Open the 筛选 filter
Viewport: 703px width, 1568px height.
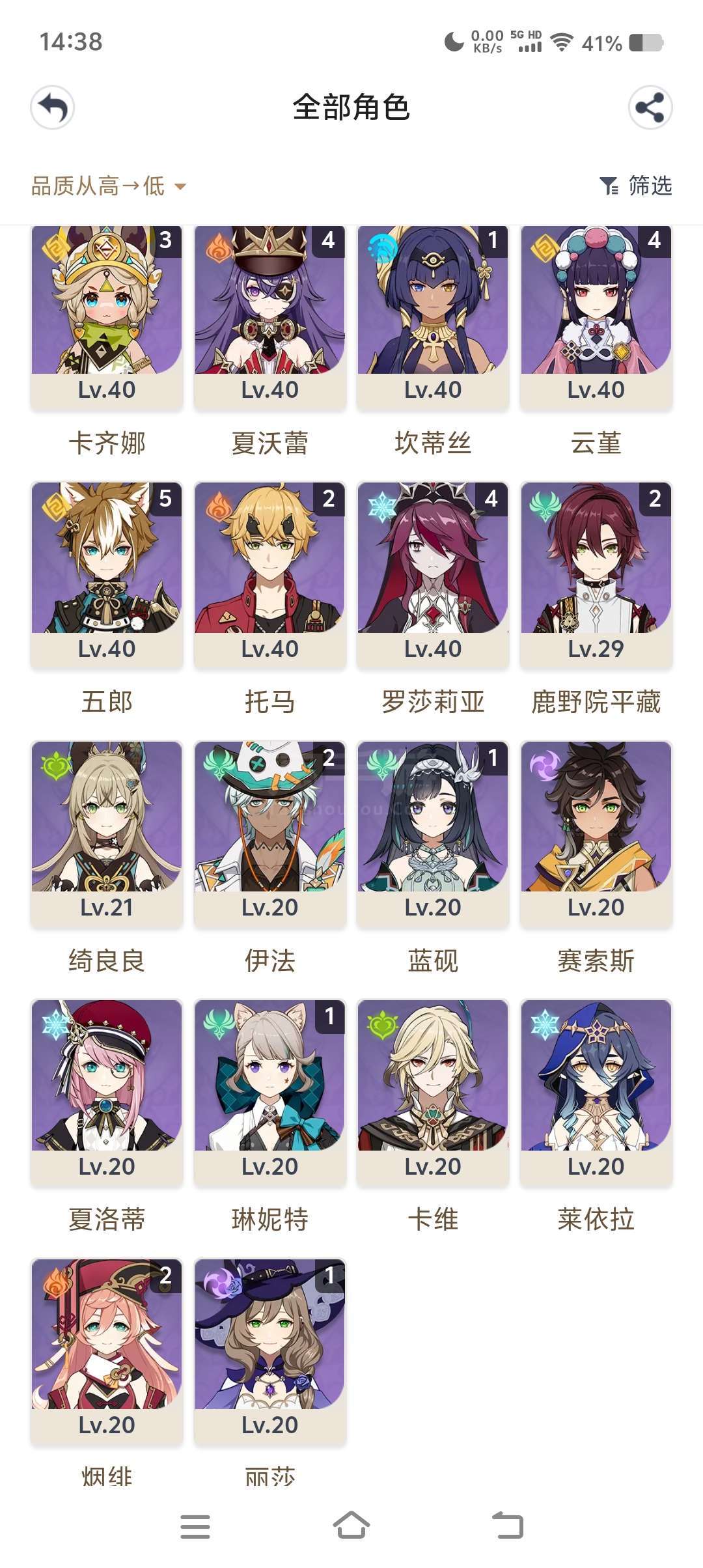pos(635,186)
